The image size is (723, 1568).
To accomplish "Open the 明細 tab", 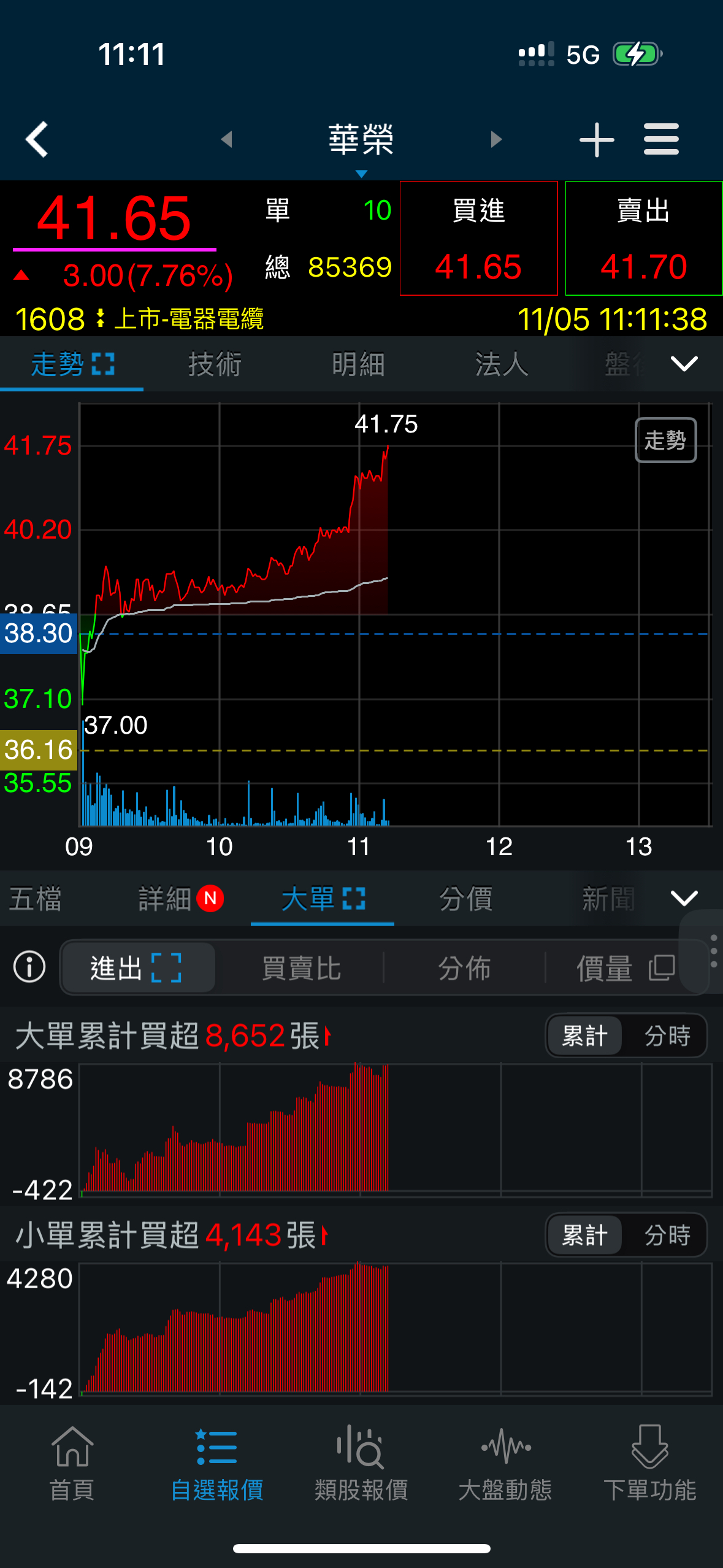I will (x=358, y=364).
